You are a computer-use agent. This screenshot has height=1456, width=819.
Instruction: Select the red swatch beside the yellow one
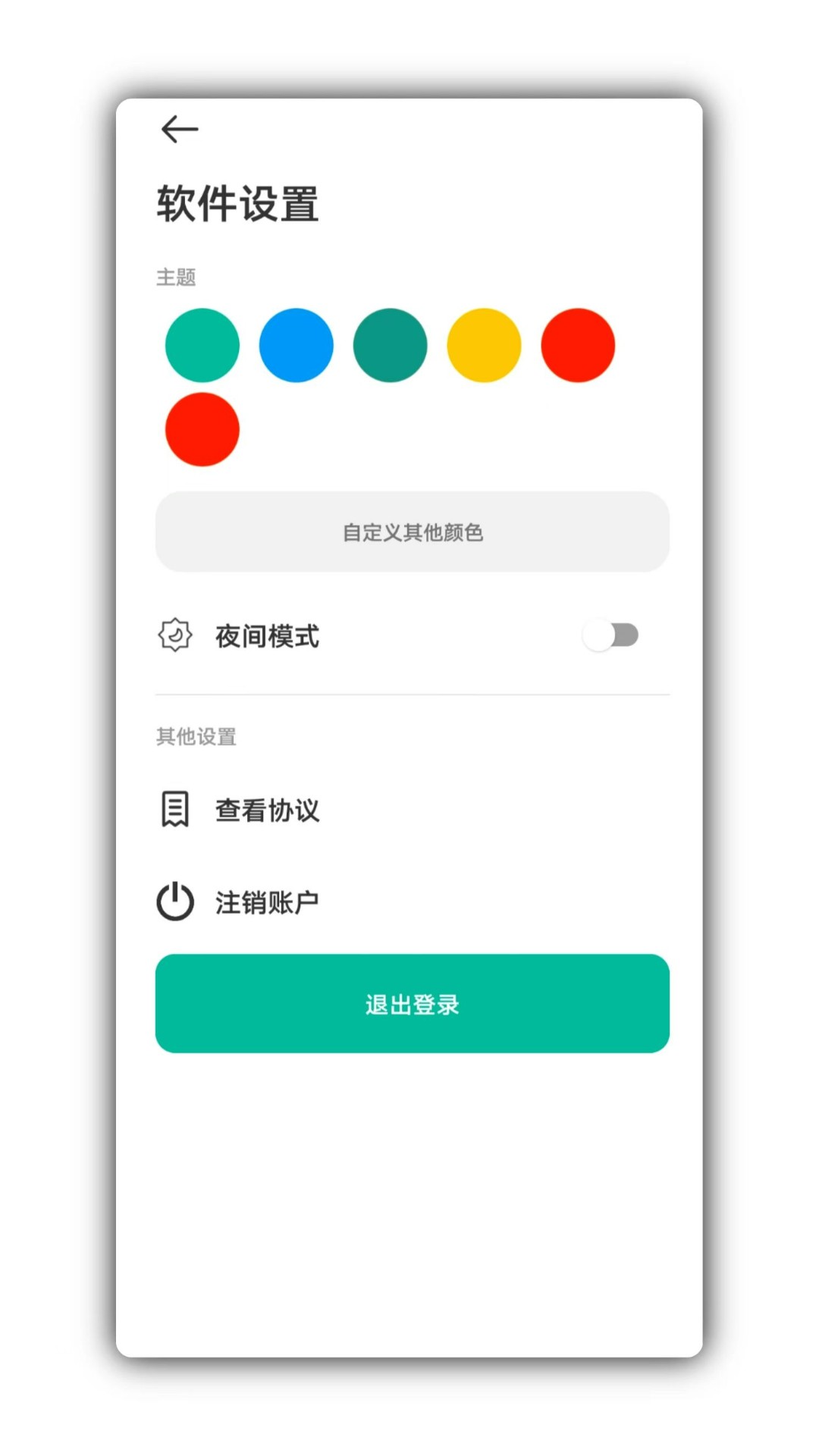click(578, 345)
